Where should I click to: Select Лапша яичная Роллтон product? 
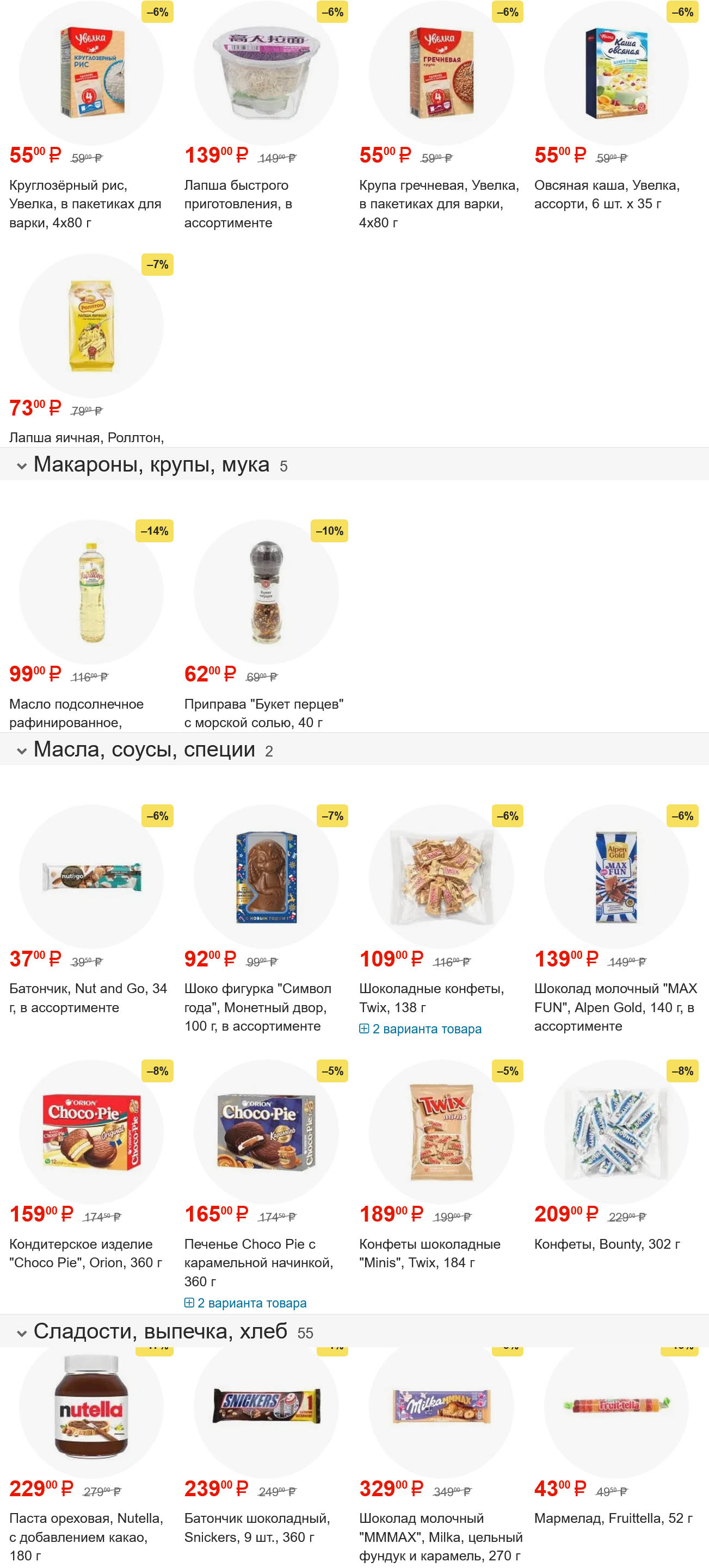[87, 437]
